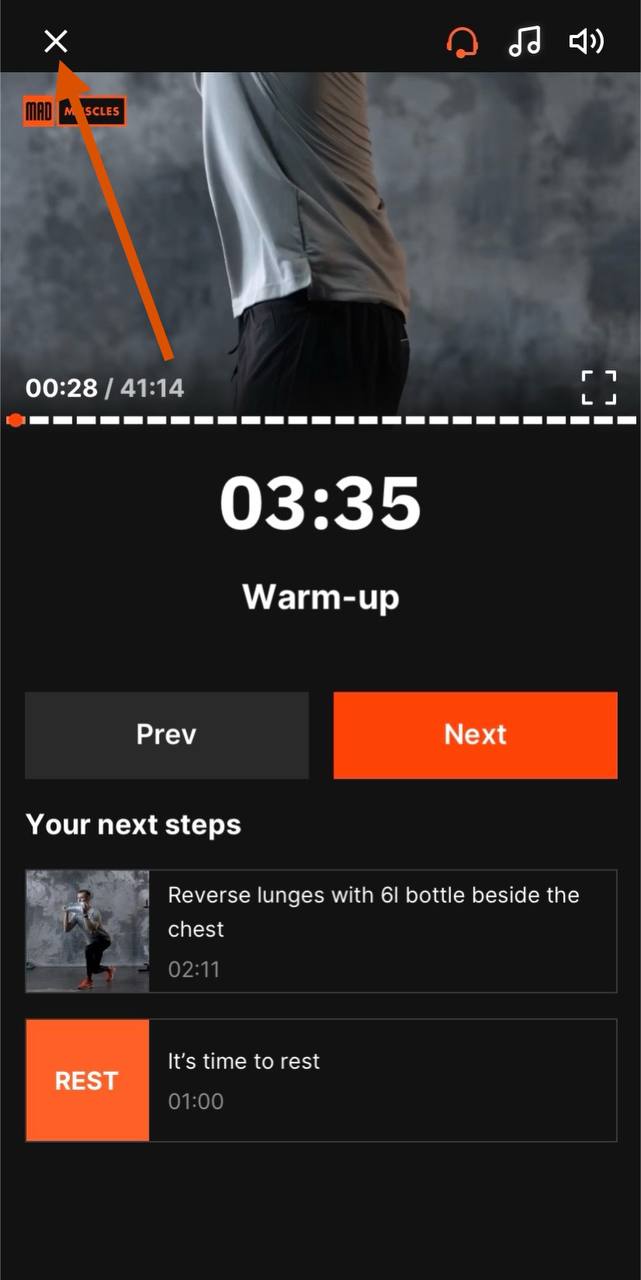Toggle the speaker sound icon
The height and width of the screenshot is (1280, 641).
point(586,41)
